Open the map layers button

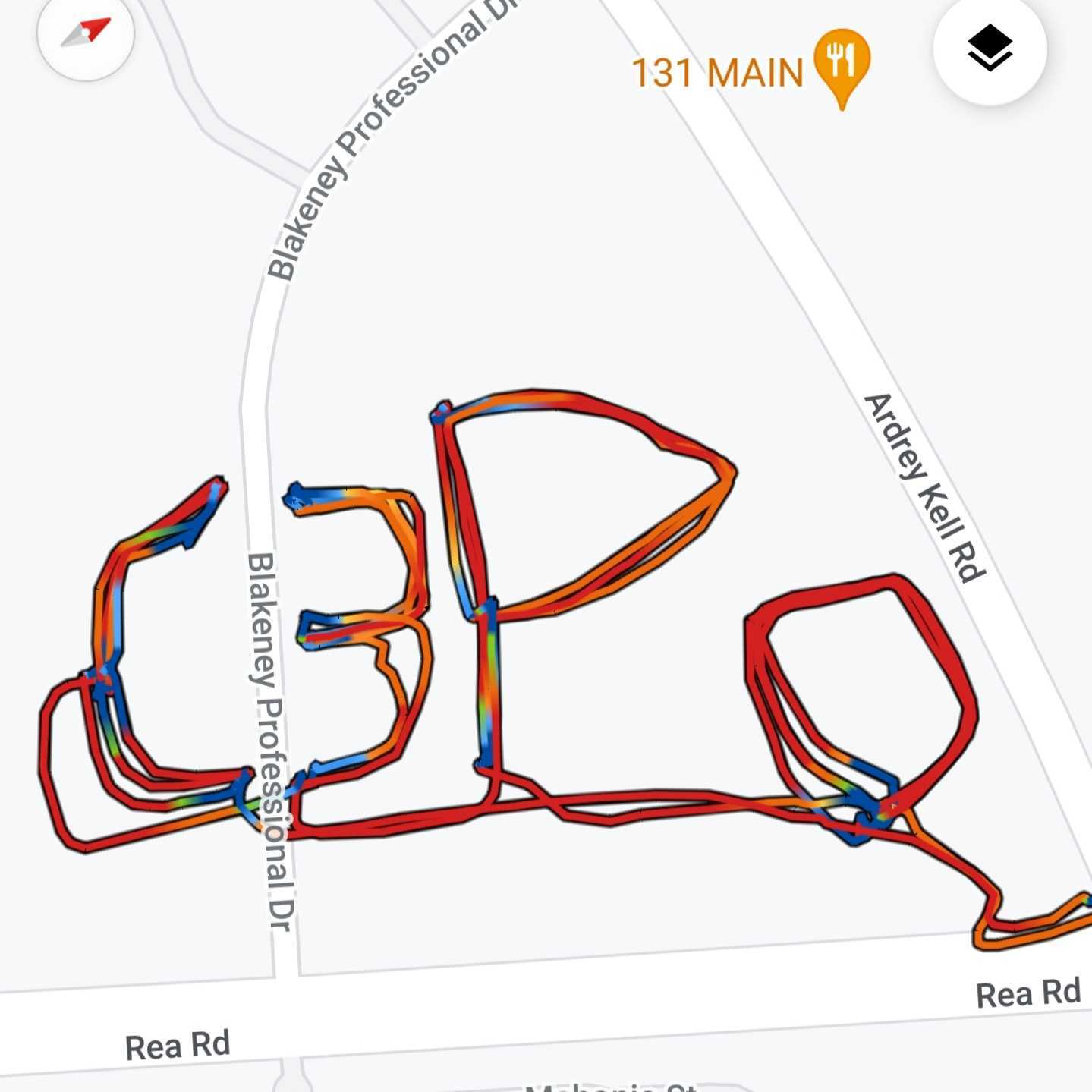(990, 49)
